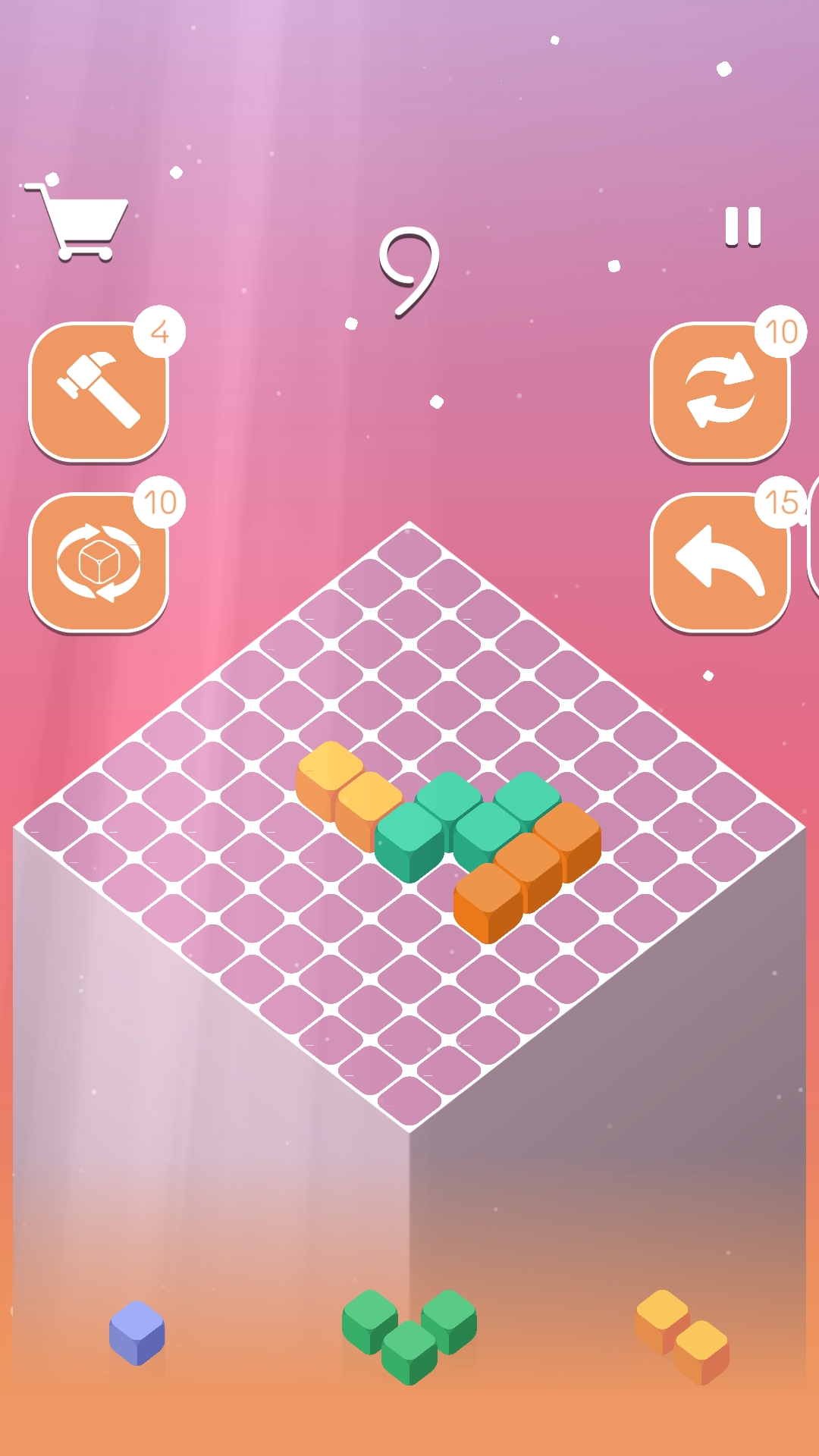Pause the game
This screenshot has height=1456, width=819.
tap(743, 225)
